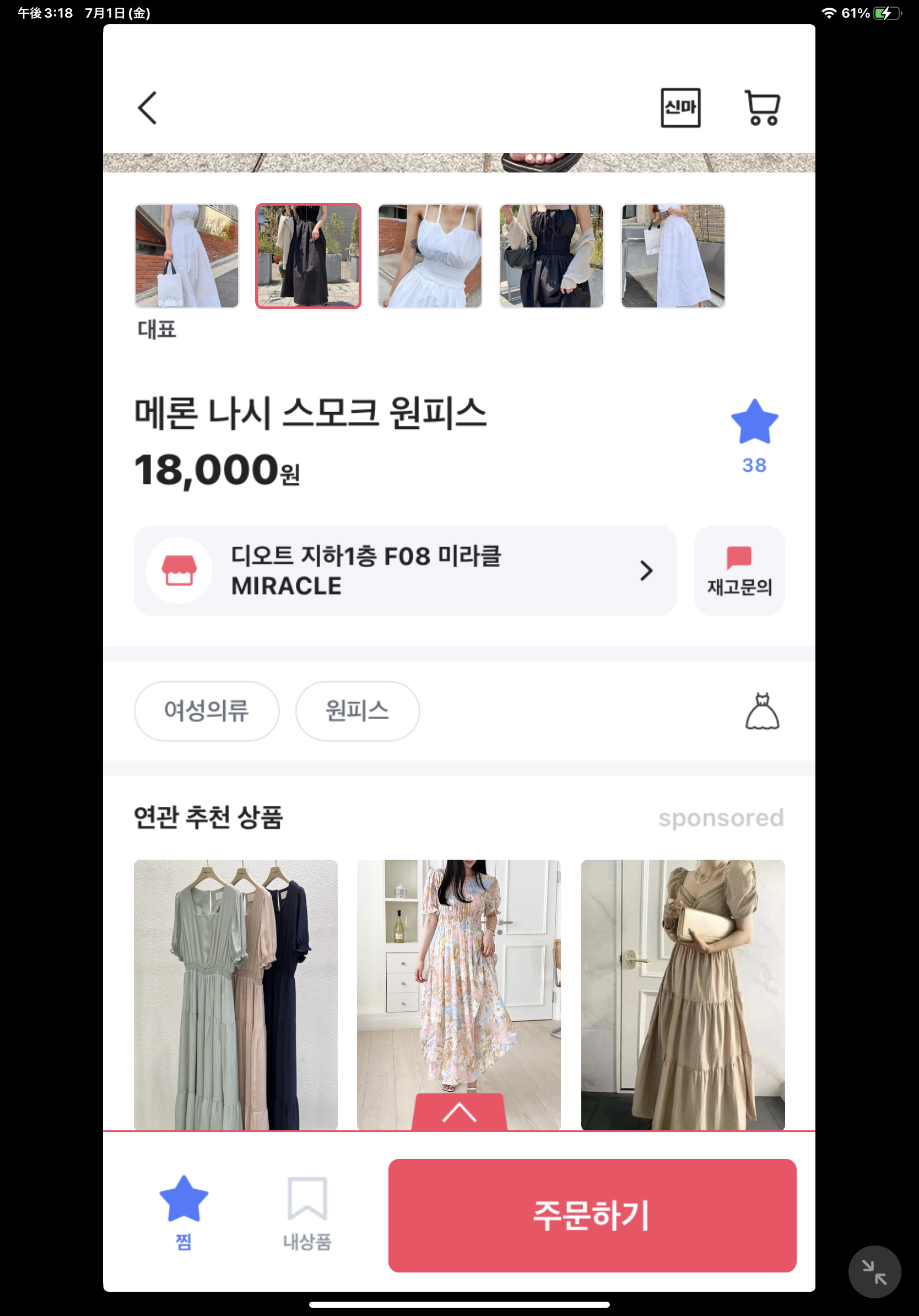The width and height of the screenshot is (919, 1316).
Task: Tap 재고문의 to ask about stock
Action: (739, 570)
